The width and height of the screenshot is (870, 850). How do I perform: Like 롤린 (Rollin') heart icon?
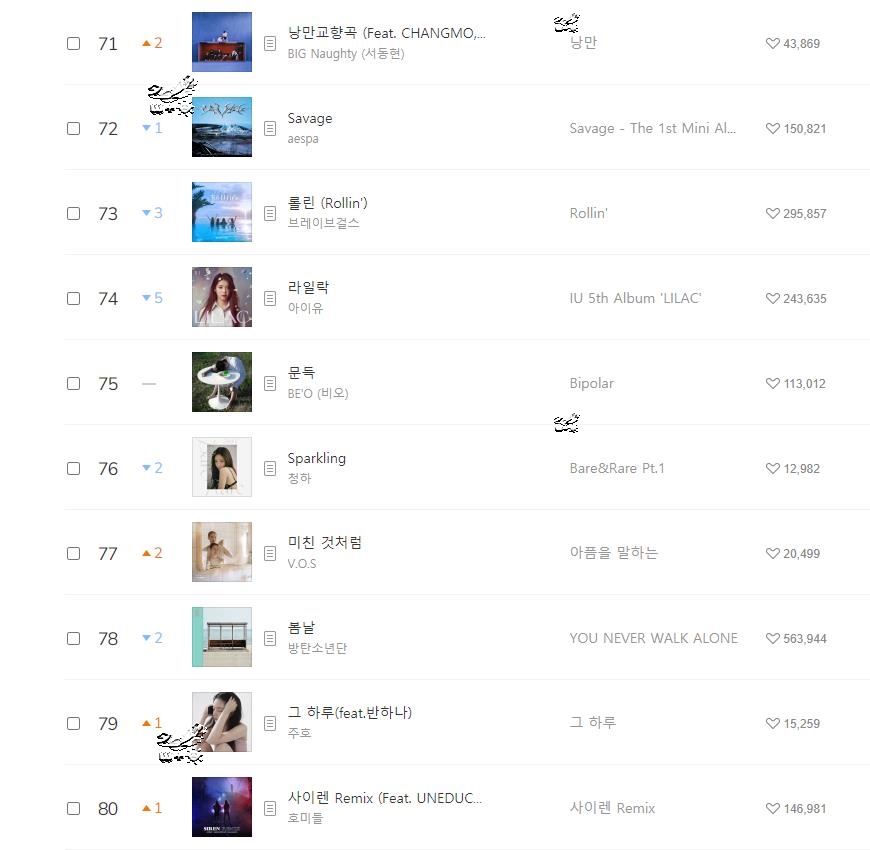click(x=772, y=214)
